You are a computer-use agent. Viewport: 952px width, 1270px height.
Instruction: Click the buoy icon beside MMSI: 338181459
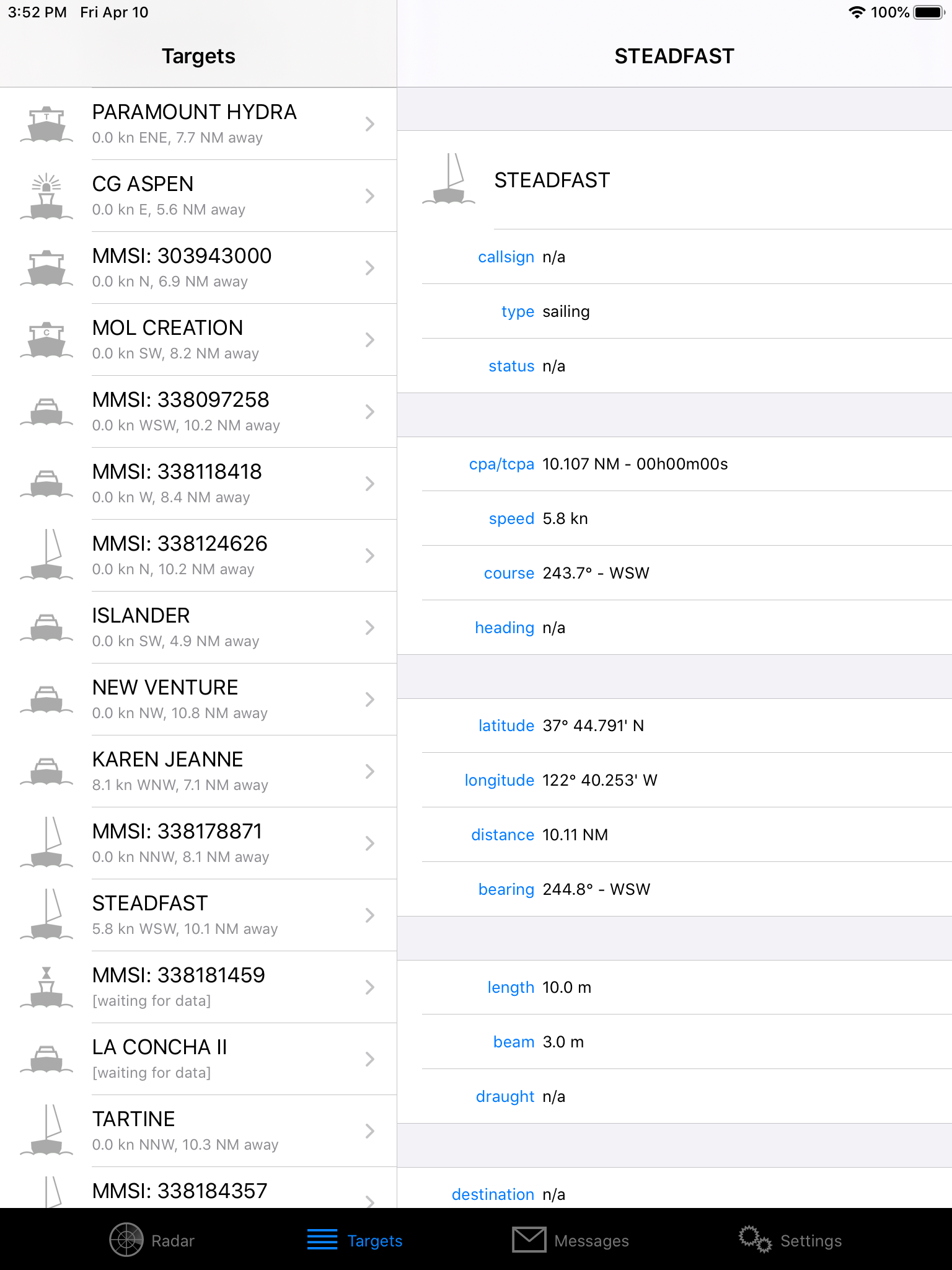pos(46,987)
